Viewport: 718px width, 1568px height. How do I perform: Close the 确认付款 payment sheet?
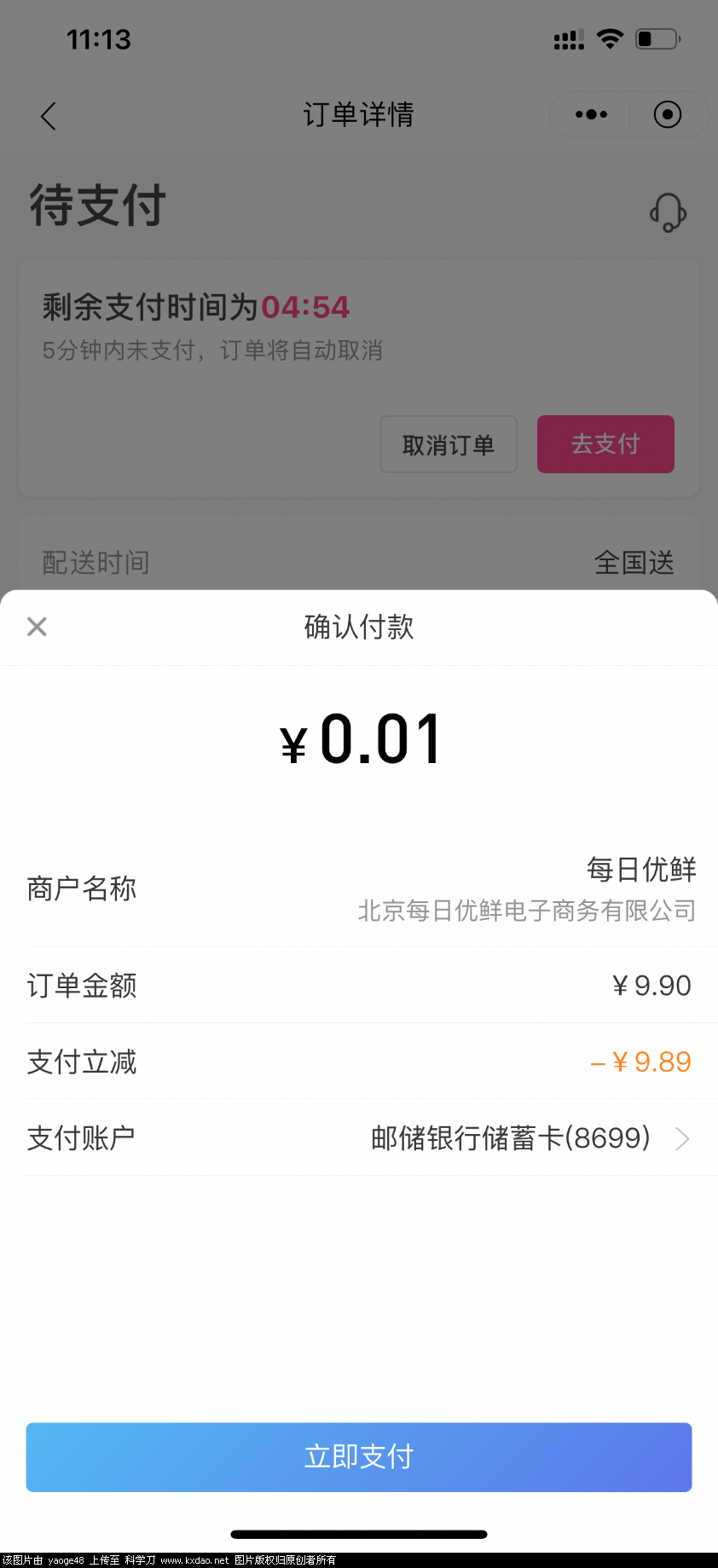pyautogui.click(x=37, y=627)
